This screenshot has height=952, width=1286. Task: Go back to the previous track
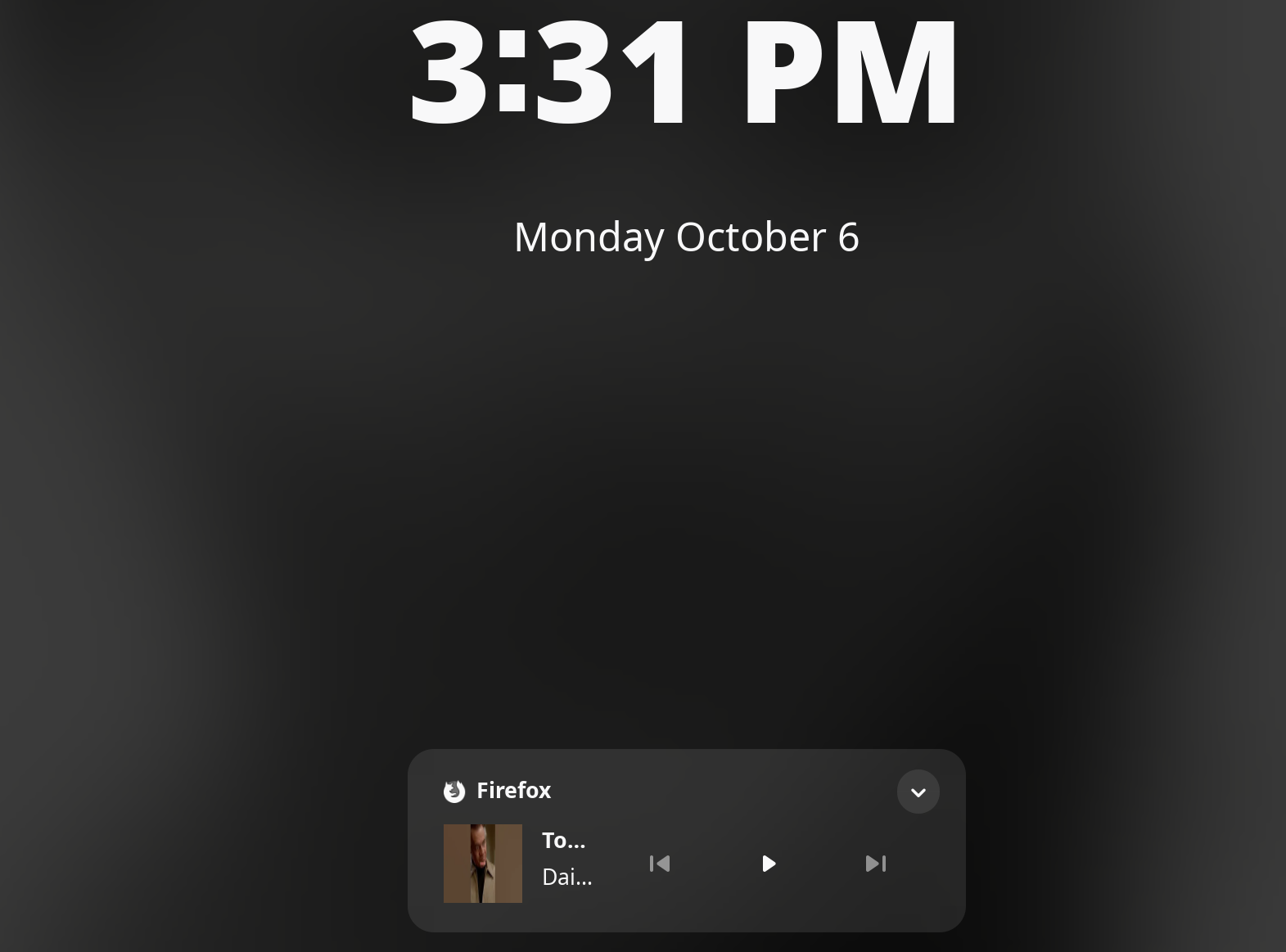tap(660, 864)
